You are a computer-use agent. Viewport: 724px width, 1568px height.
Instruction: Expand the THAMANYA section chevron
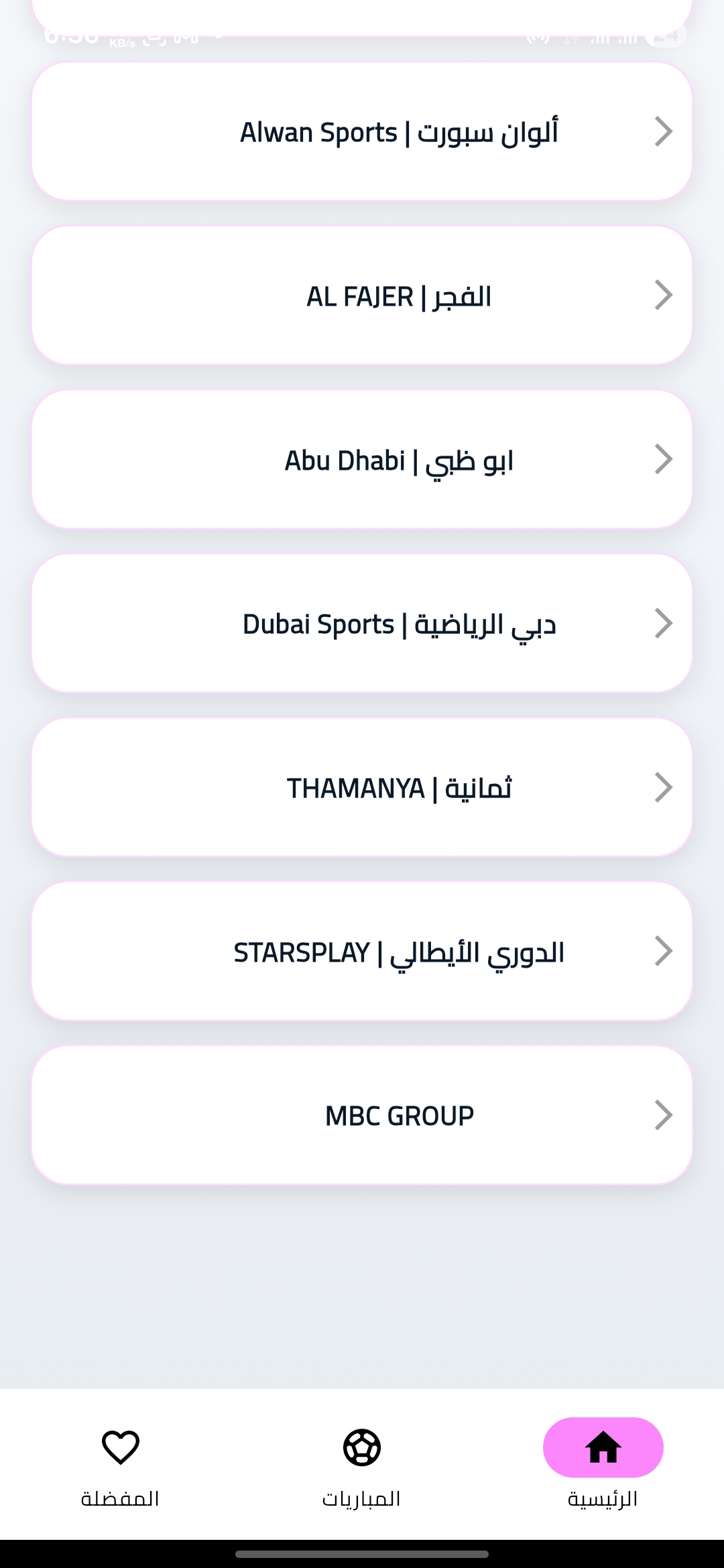coord(664,787)
